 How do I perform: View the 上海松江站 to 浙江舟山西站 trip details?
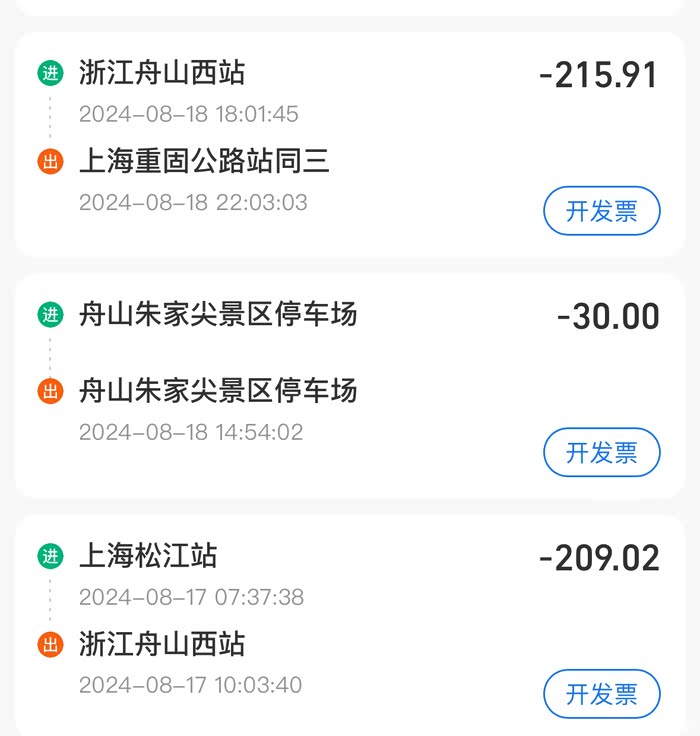(x=300, y=620)
